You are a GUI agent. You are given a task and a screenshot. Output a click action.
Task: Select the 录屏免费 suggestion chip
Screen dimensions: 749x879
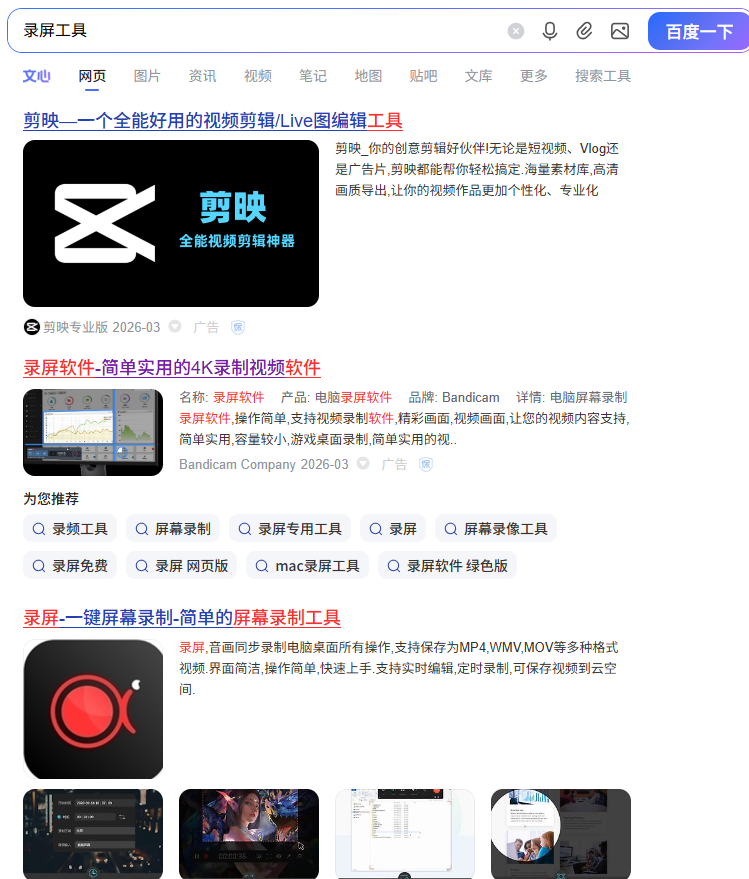(x=70, y=566)
